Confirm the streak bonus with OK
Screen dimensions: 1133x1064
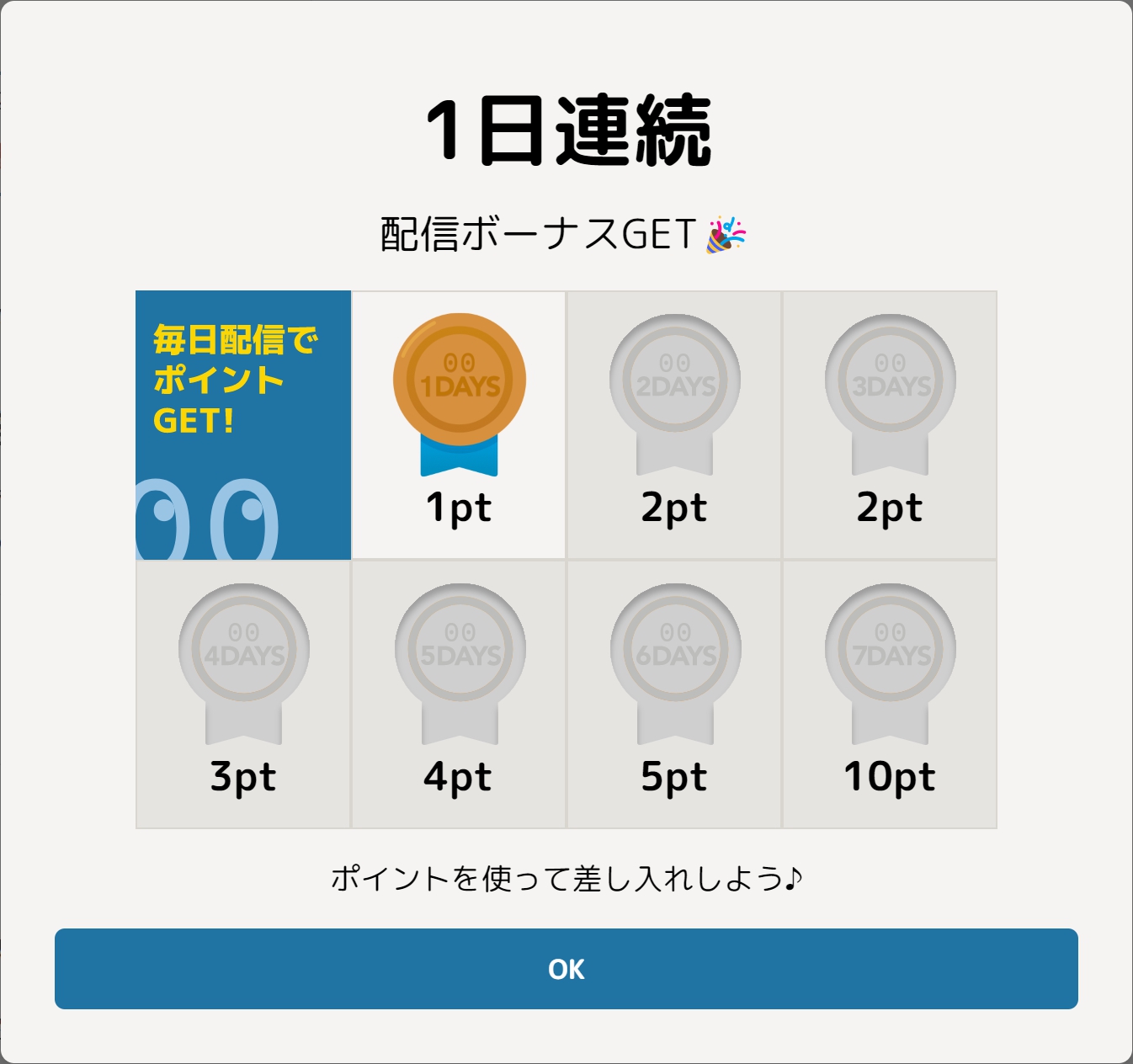566,969
